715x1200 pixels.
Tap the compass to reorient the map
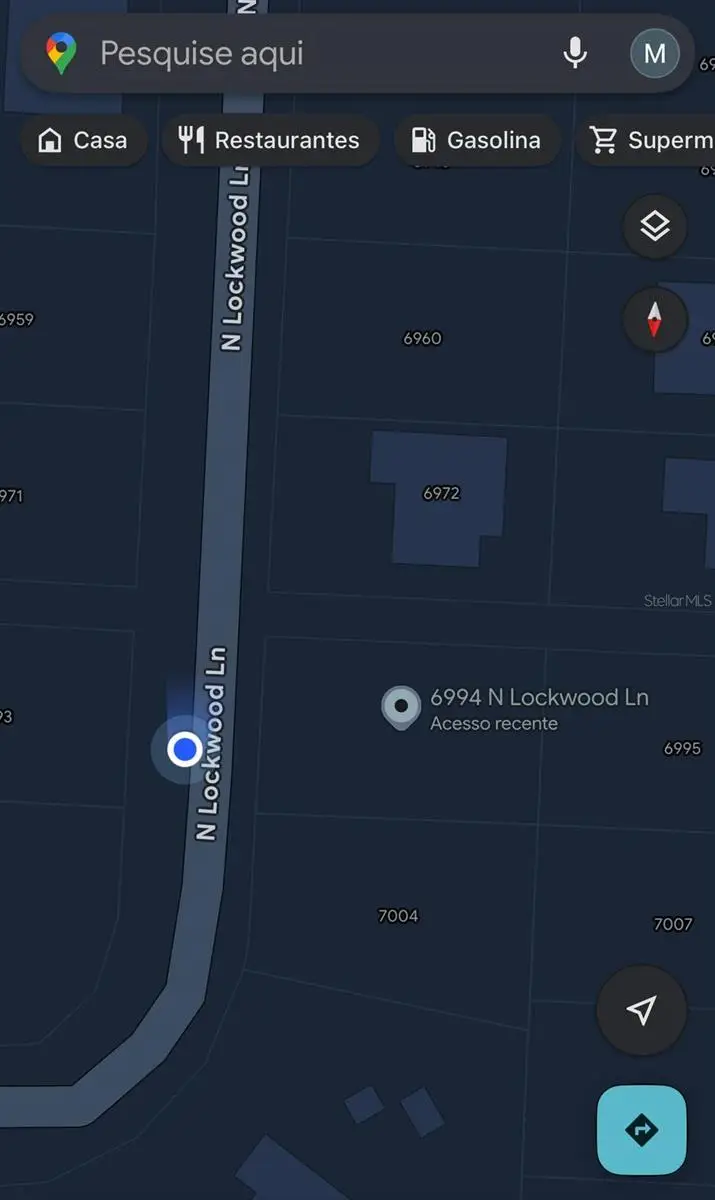tap(655, 320)
